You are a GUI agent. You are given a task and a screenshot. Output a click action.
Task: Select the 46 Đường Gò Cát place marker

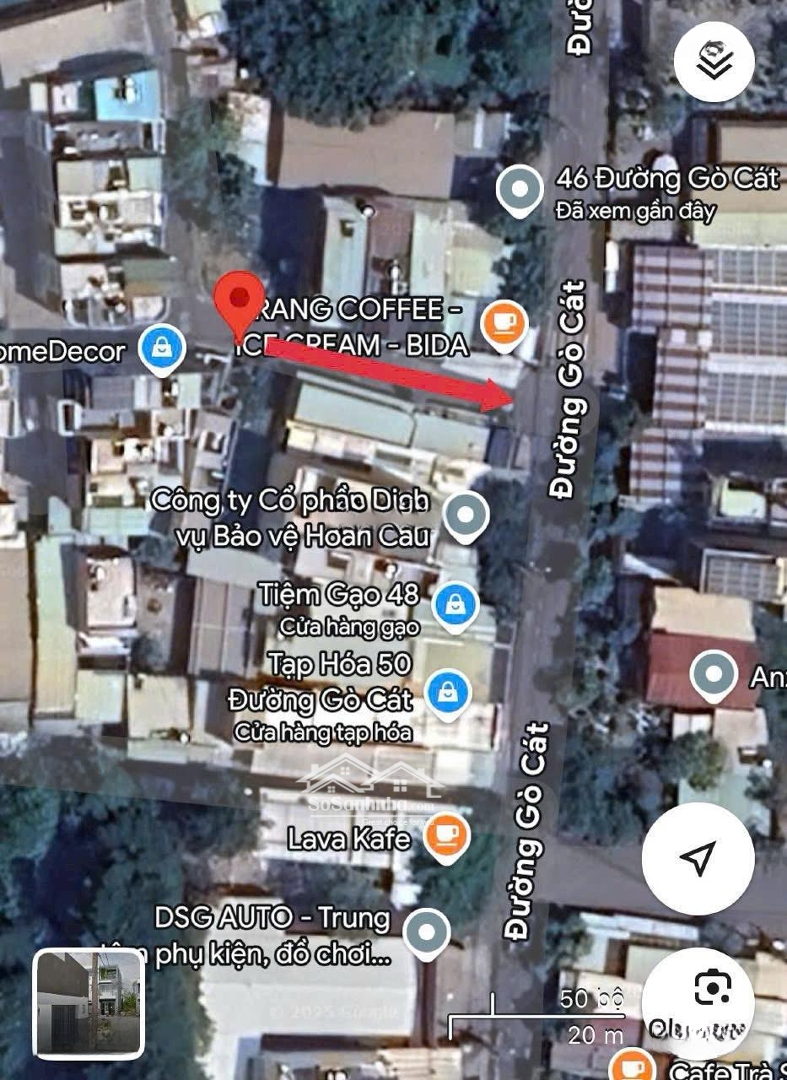(x=519, y=189)
